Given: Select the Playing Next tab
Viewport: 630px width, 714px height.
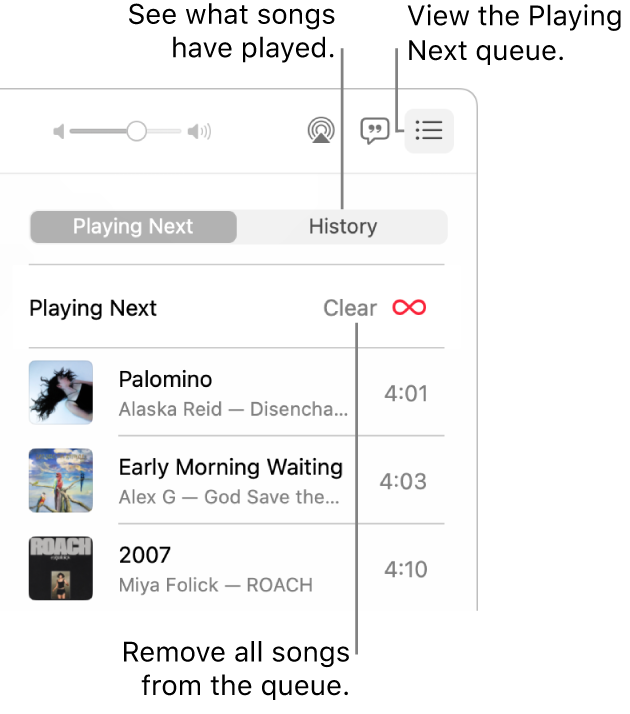Looking at the screenshot, I should [x=133, y=227].
